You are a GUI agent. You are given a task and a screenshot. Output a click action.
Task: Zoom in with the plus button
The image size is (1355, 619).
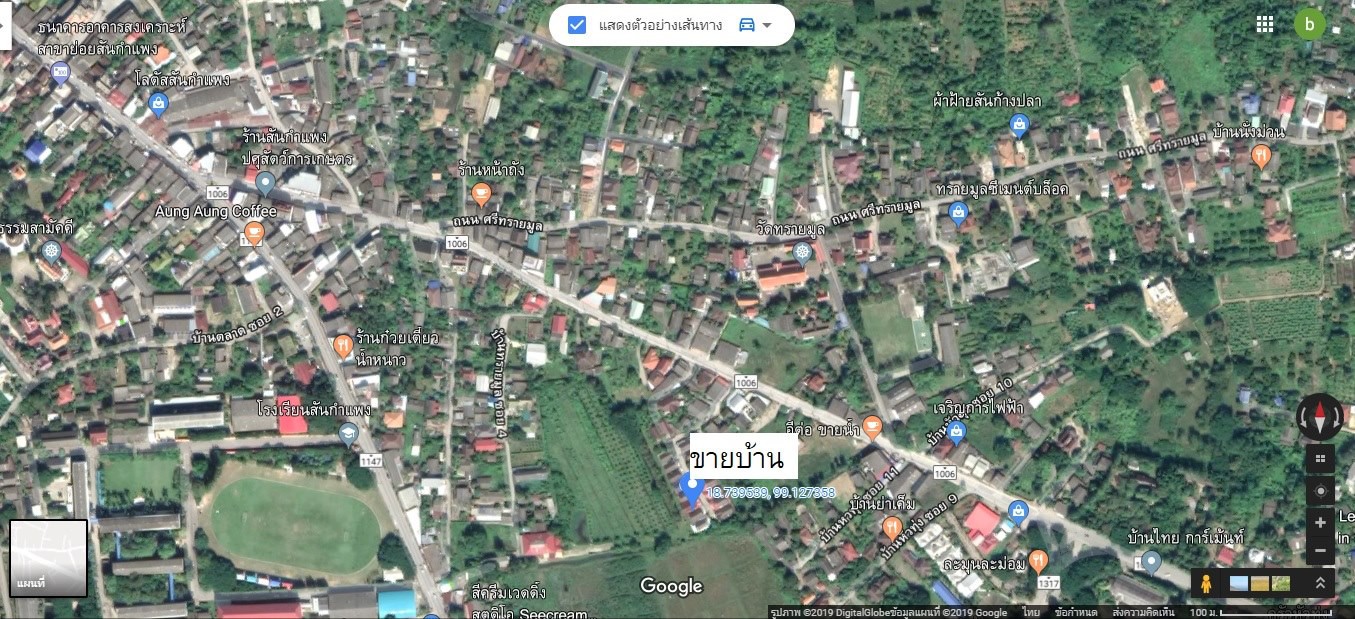coord(1320,522)
